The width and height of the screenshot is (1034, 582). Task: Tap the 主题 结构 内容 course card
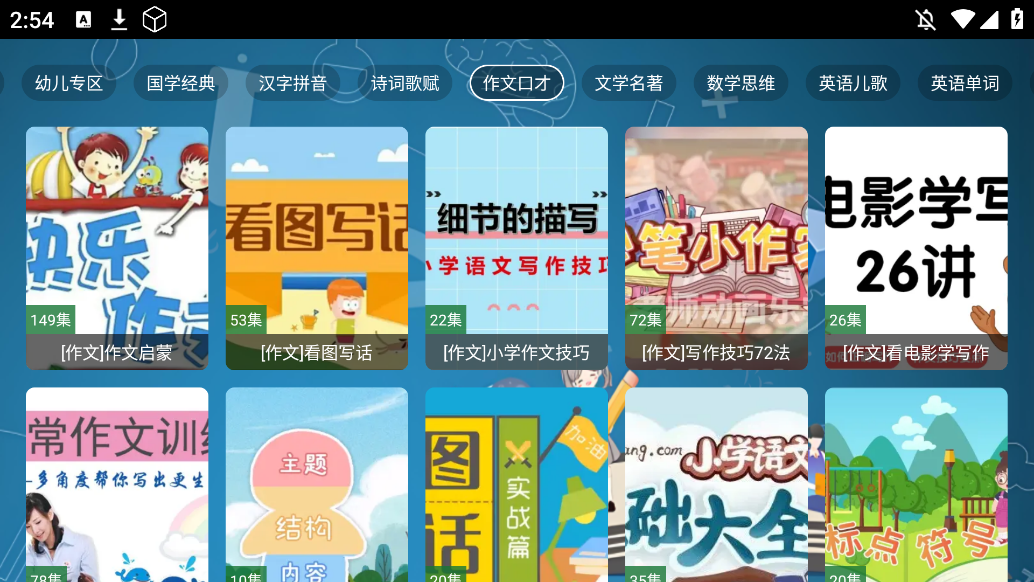[x=317, y=485]
